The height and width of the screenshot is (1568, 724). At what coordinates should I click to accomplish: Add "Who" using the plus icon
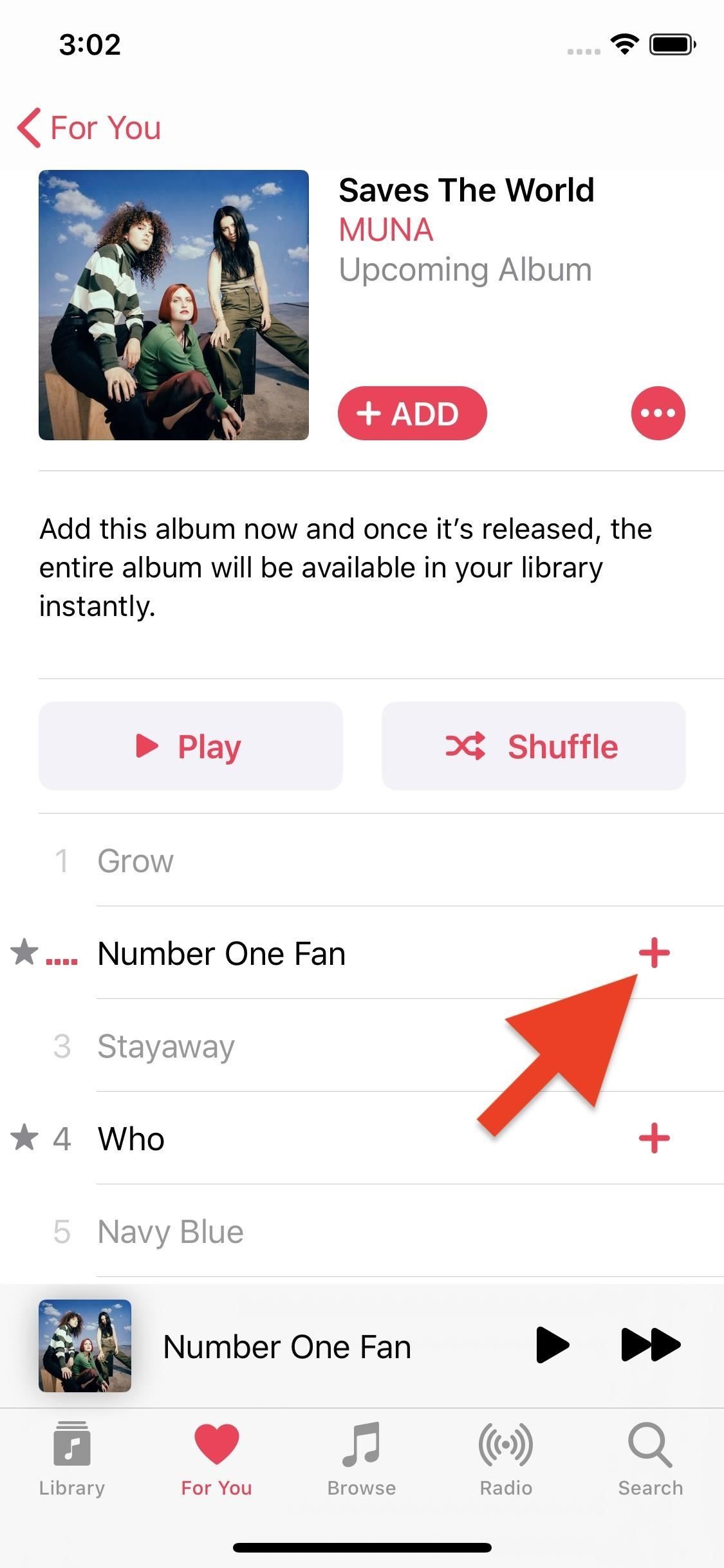pyautogui.click(x=654, y=1137)
